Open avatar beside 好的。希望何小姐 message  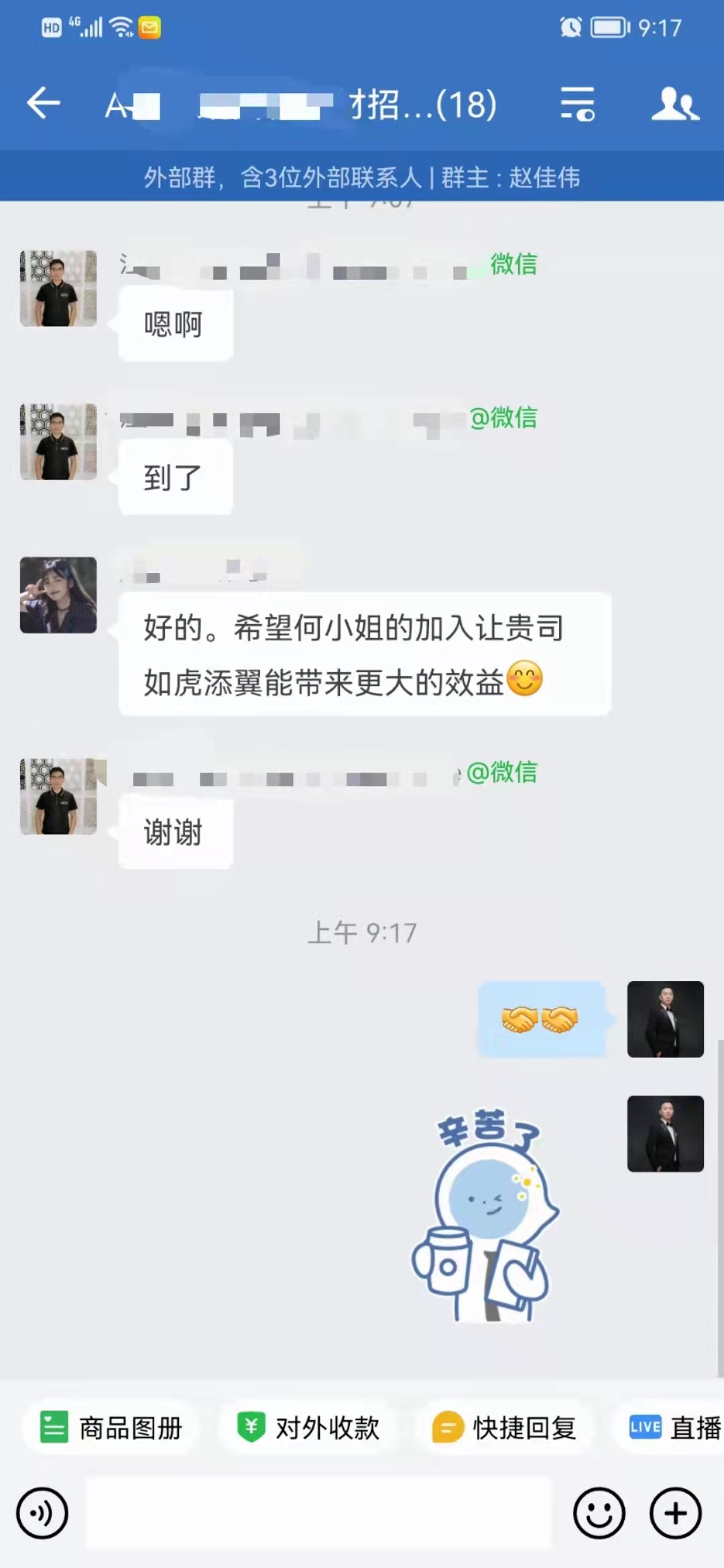point(58,595)
